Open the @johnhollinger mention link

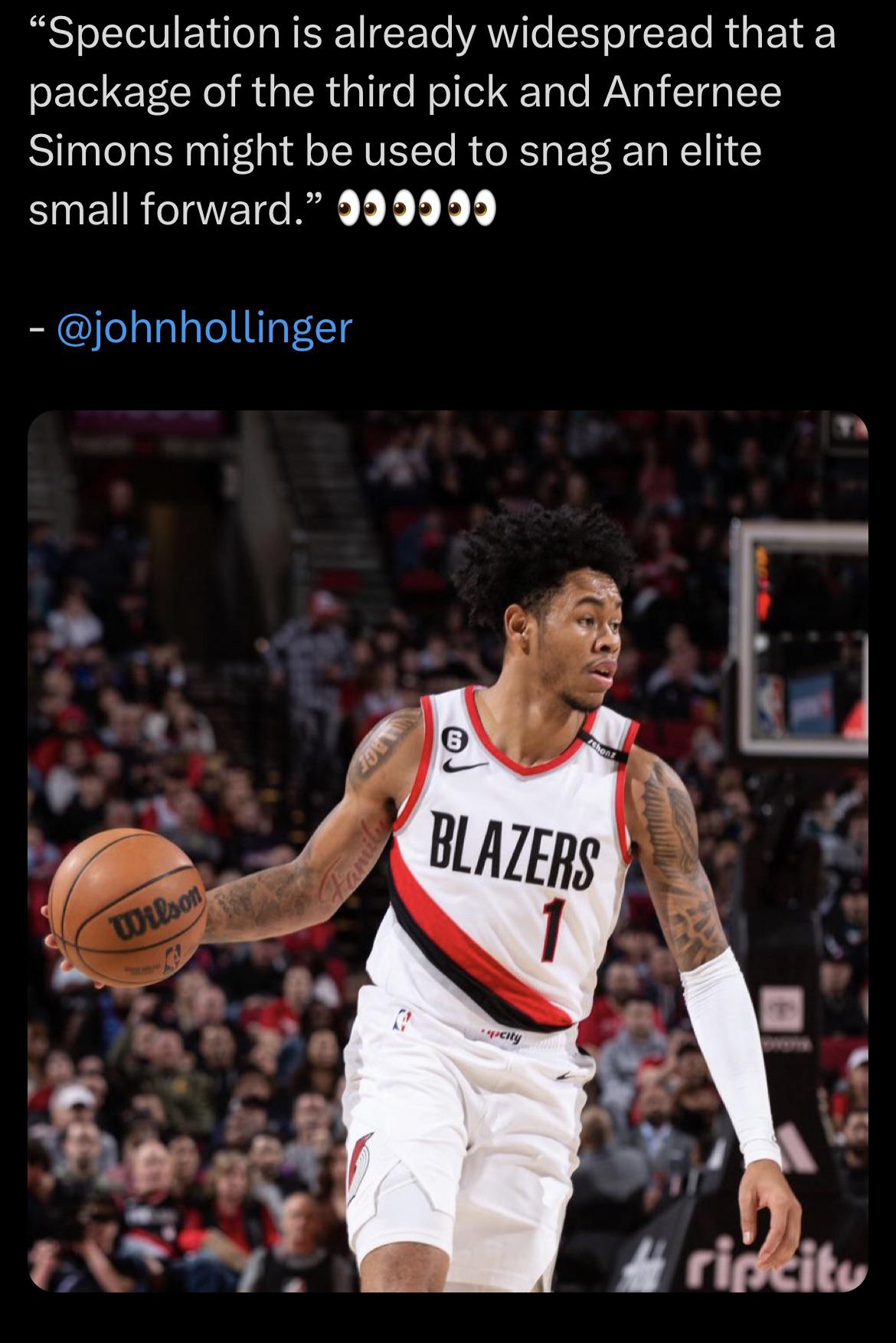tap(205, 328)
